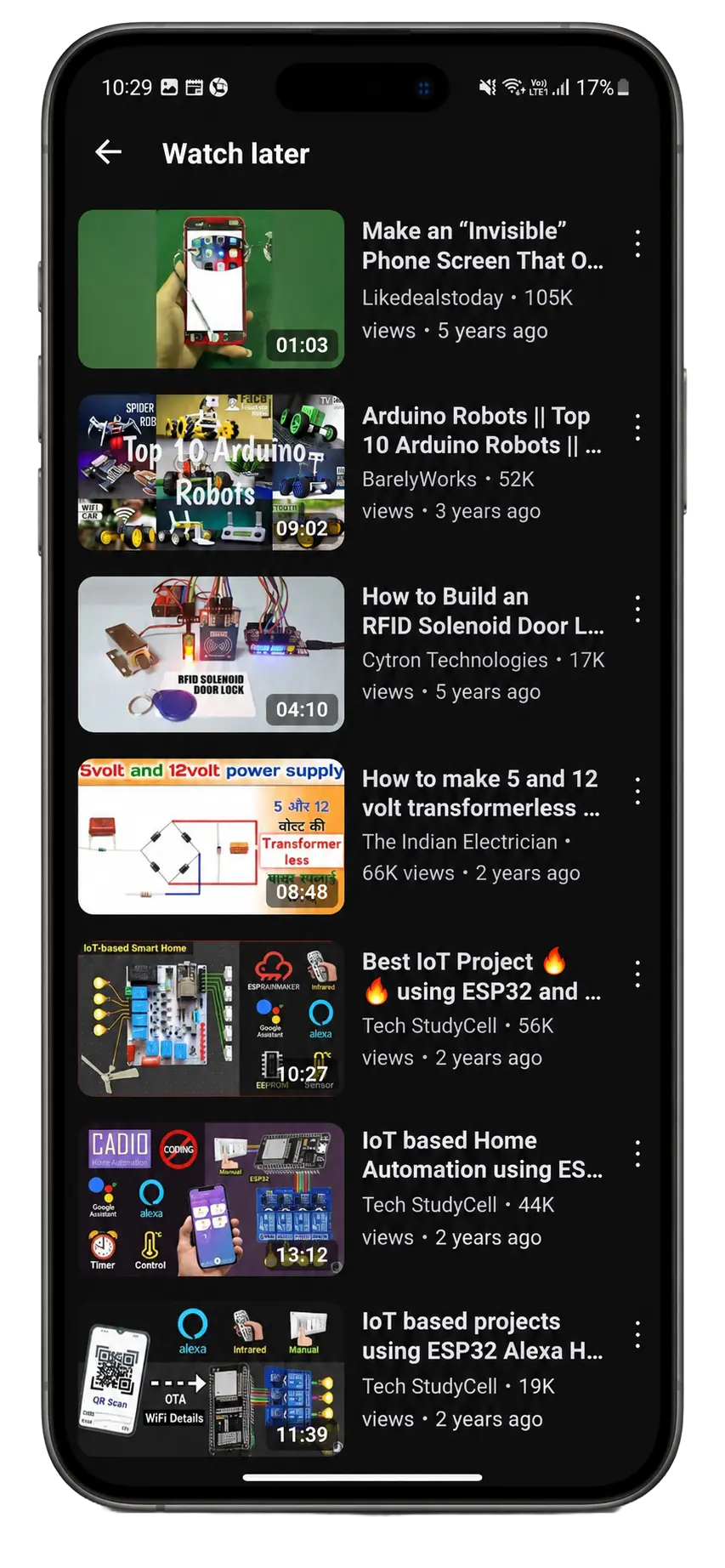The image size is (725, 1568).
Task: Show options for The Indian Electrician video
Action: [x=637, y=791]
